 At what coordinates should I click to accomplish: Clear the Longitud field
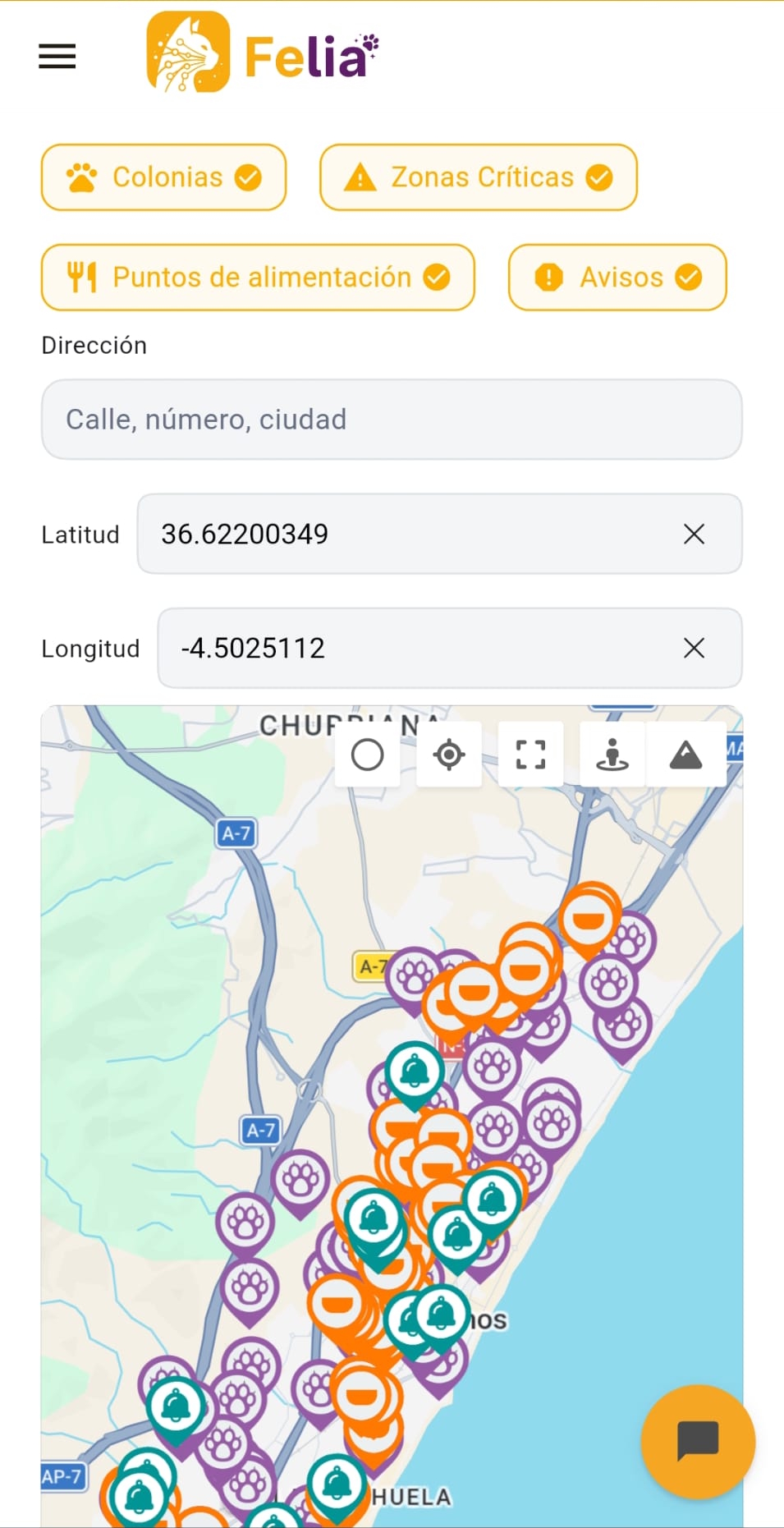(x=694, y=649)
